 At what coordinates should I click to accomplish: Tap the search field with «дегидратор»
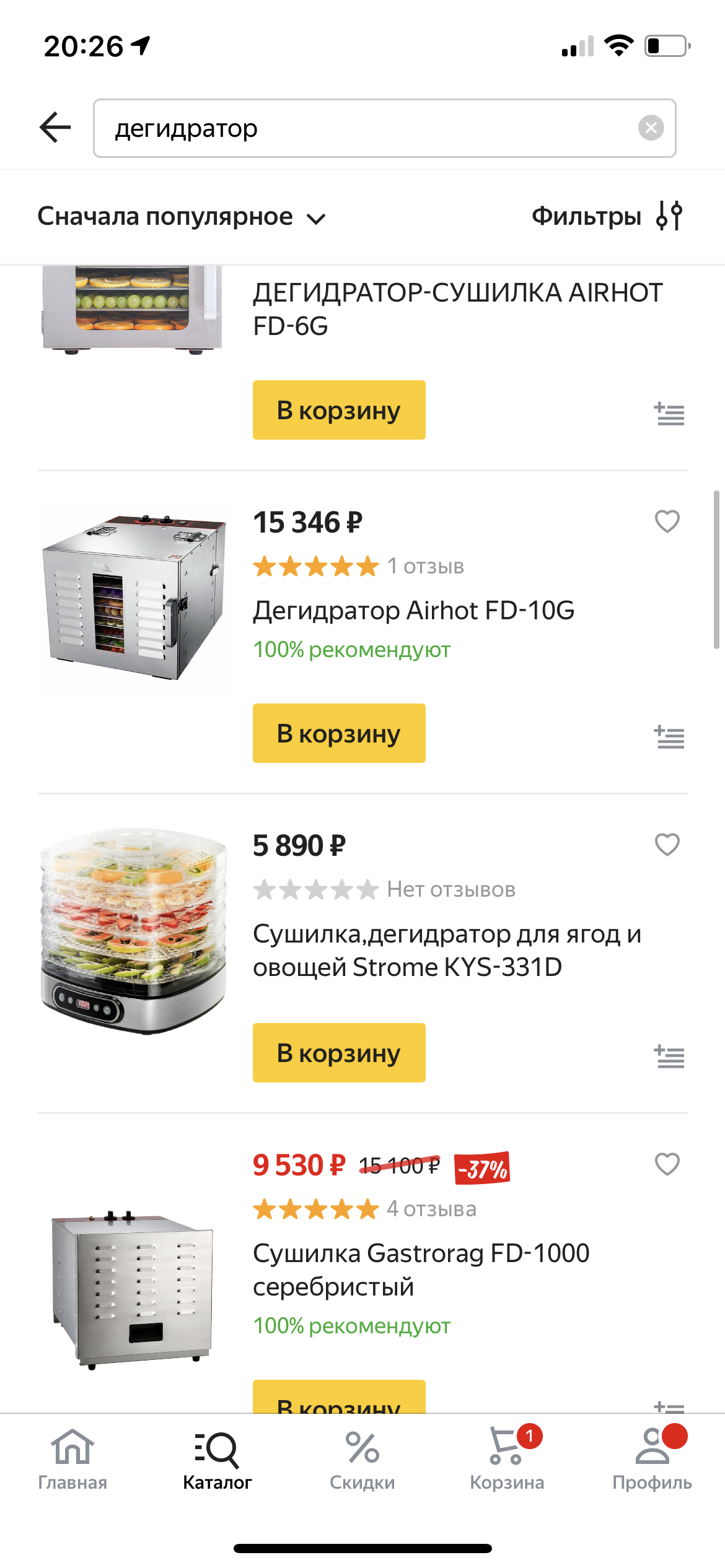pyautogui.click(x=372, y=128)
